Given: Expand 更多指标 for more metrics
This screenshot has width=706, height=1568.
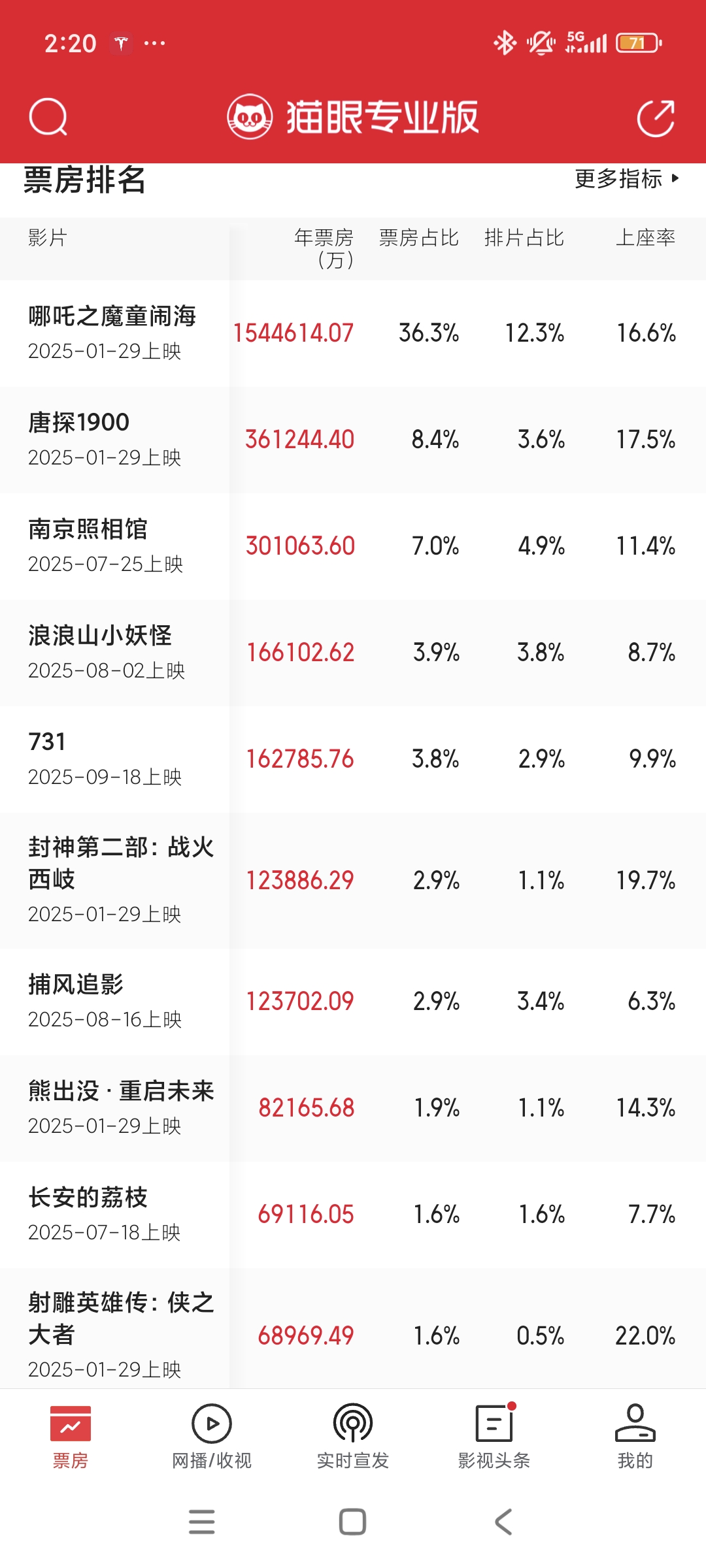Looking at the screenshot, I should point(626,178).
